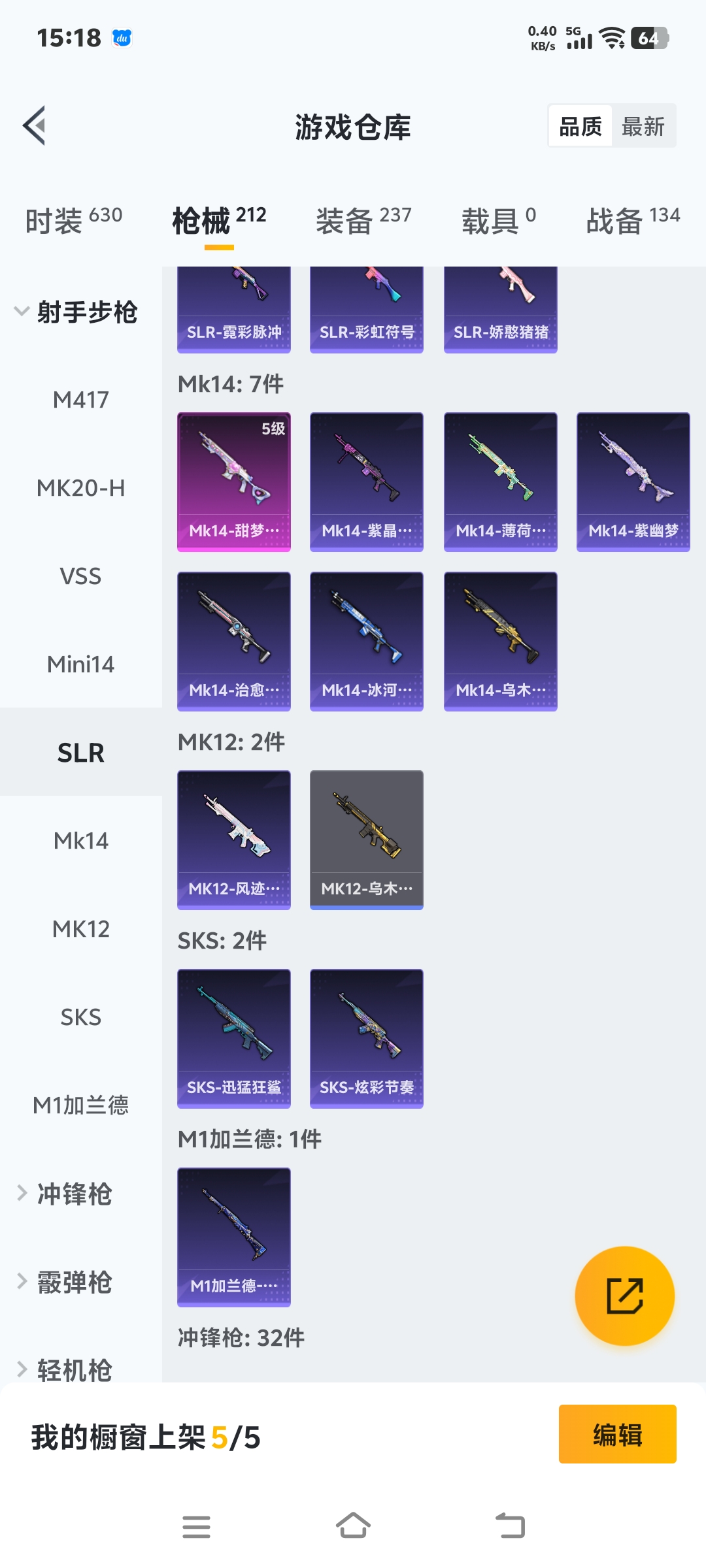This screenshot has width=706, height=1568.
Task: Tap the orange floating share button
Action: point(624,1296)
